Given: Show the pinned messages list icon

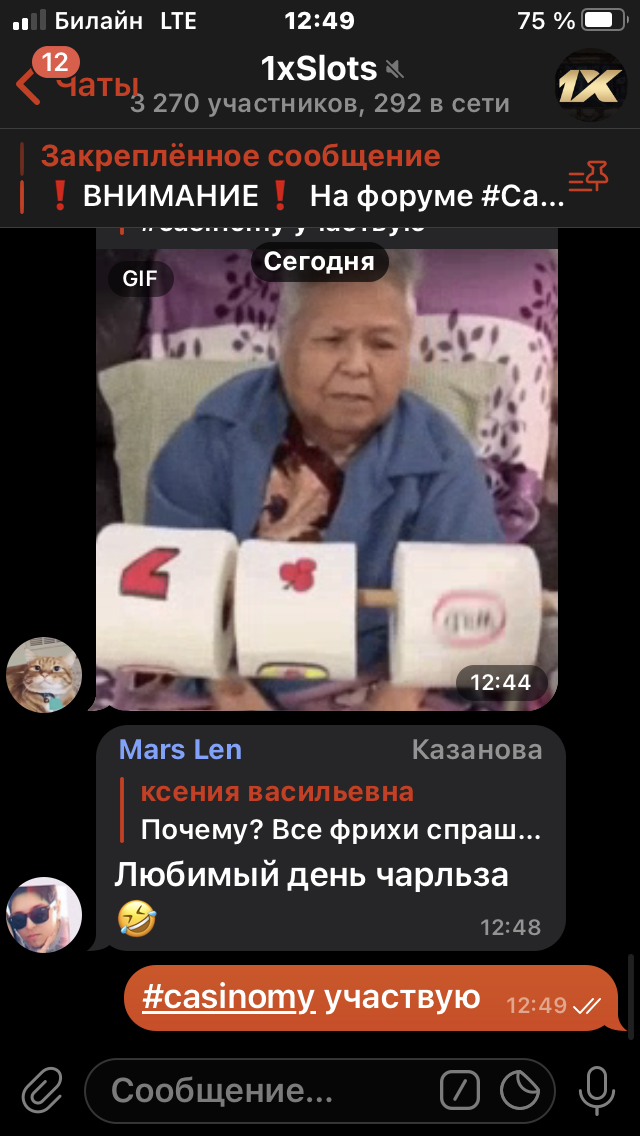Looking at the screenshot, I should tap(588, 179).
